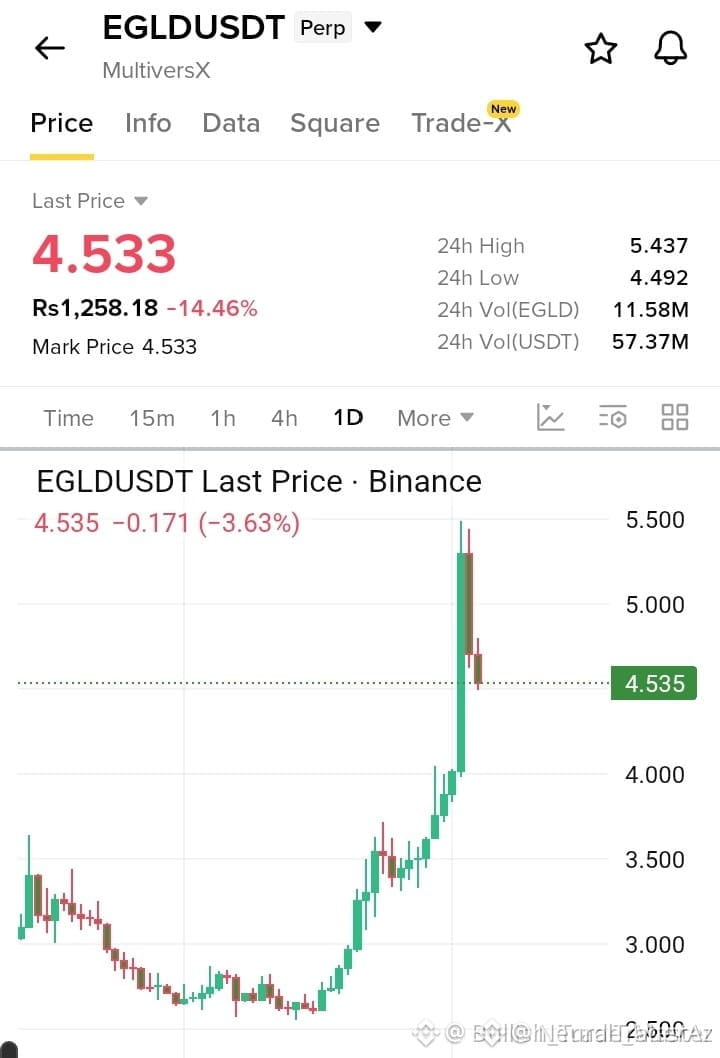This screenshot has height=1058, width=720.
Task: Switch to the Data tab
Action: tap(231, 123)
